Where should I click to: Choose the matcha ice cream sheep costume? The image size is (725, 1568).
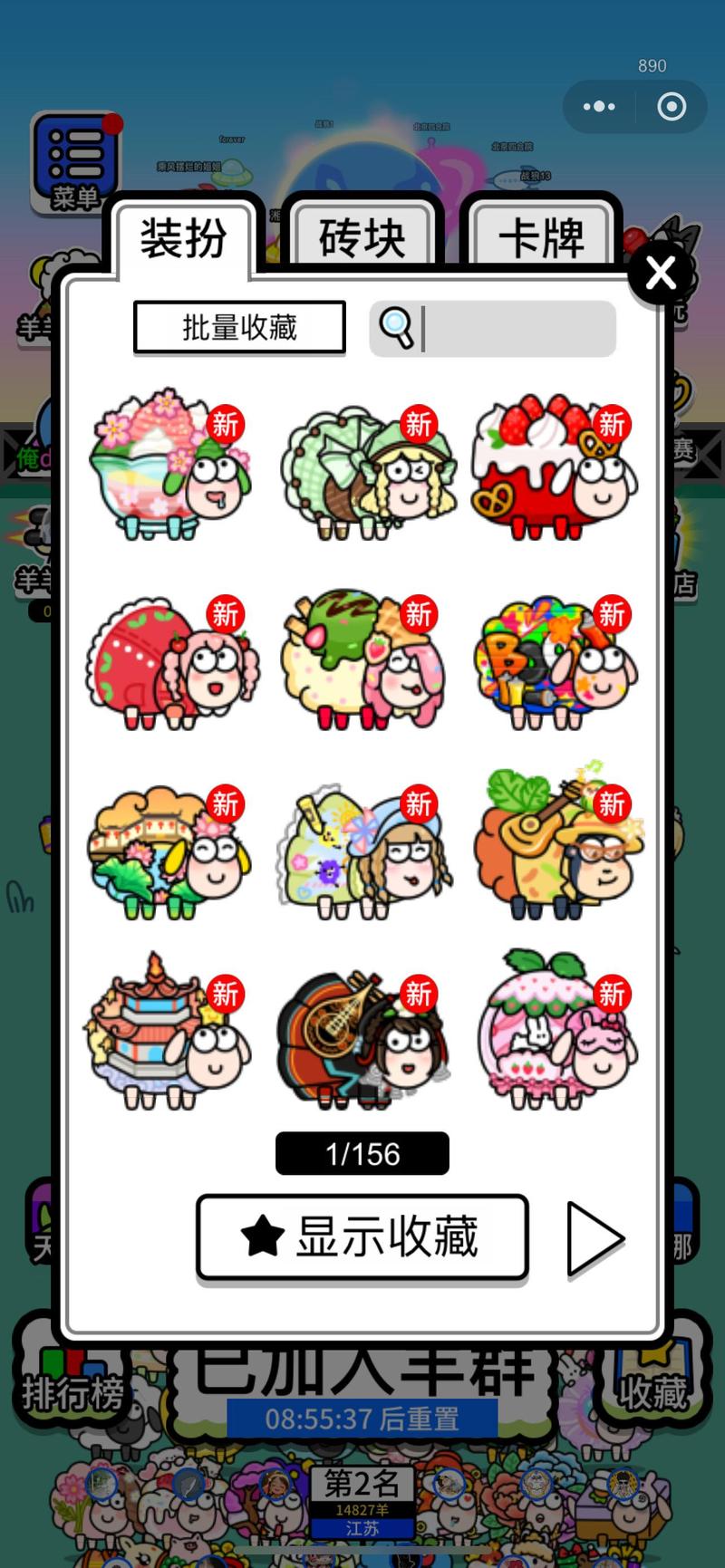[x=362, y=659]
